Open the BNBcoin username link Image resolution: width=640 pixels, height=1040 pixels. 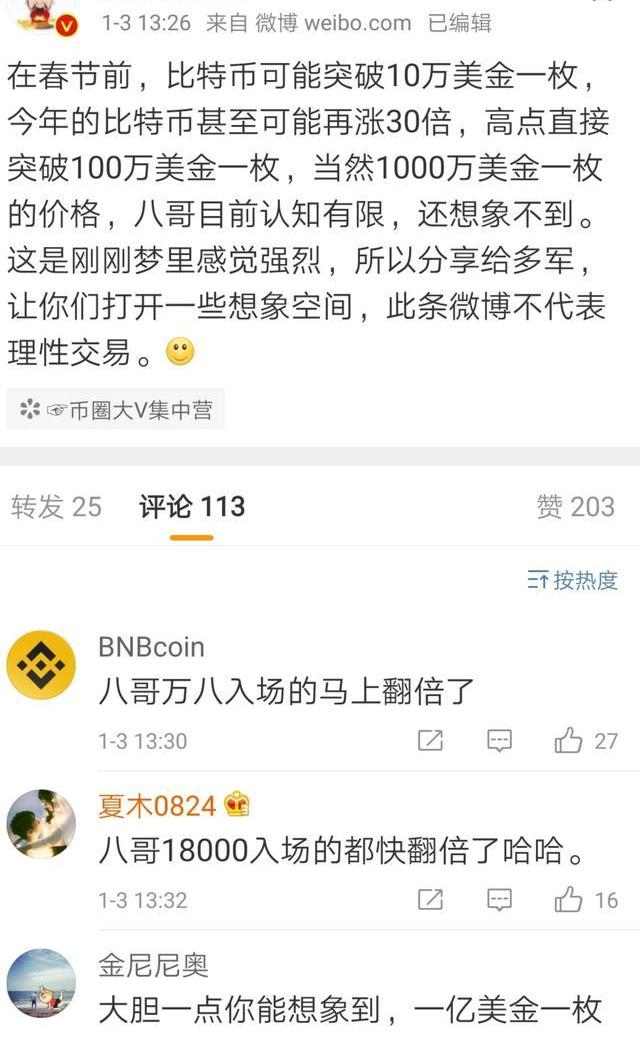click(151, 647)
